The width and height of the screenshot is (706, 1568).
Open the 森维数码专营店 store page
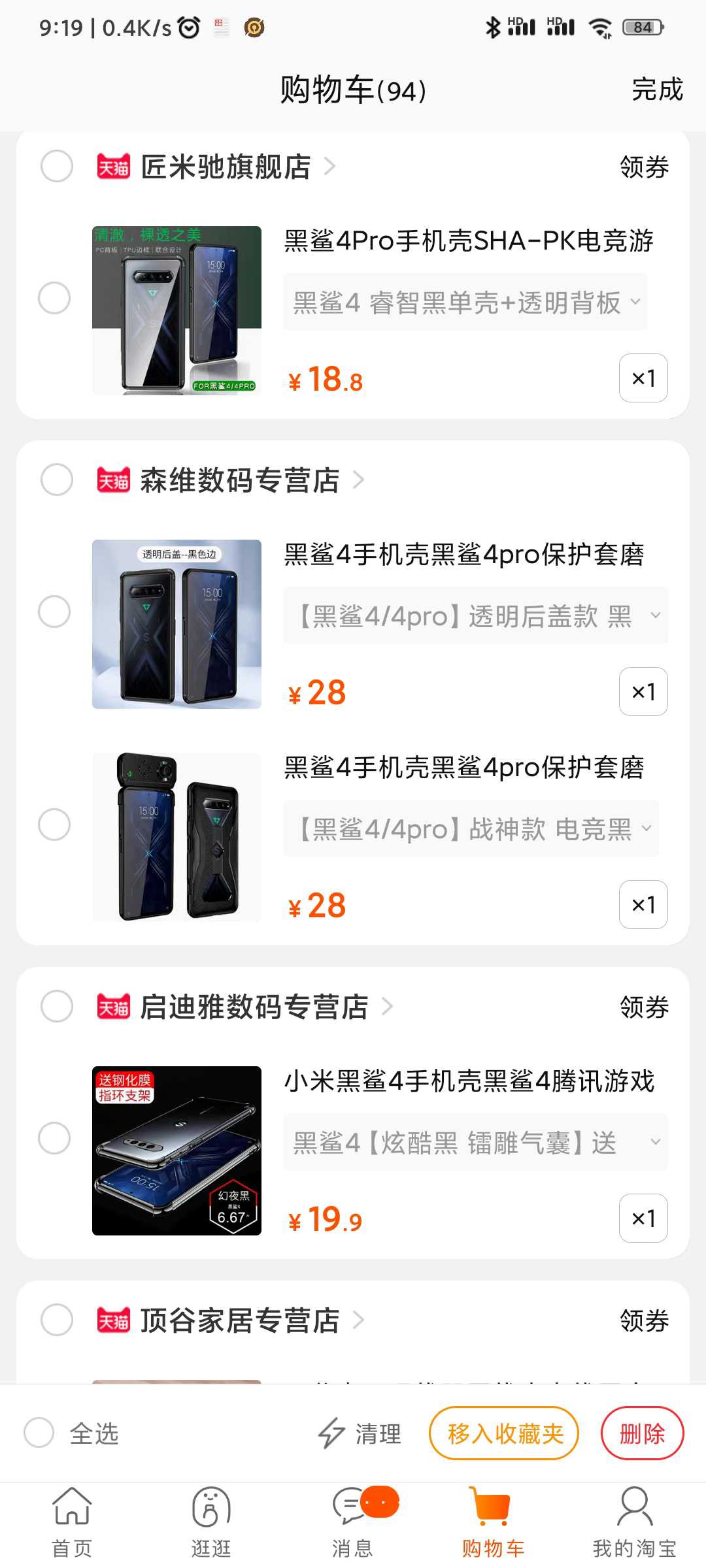[240, 480]
